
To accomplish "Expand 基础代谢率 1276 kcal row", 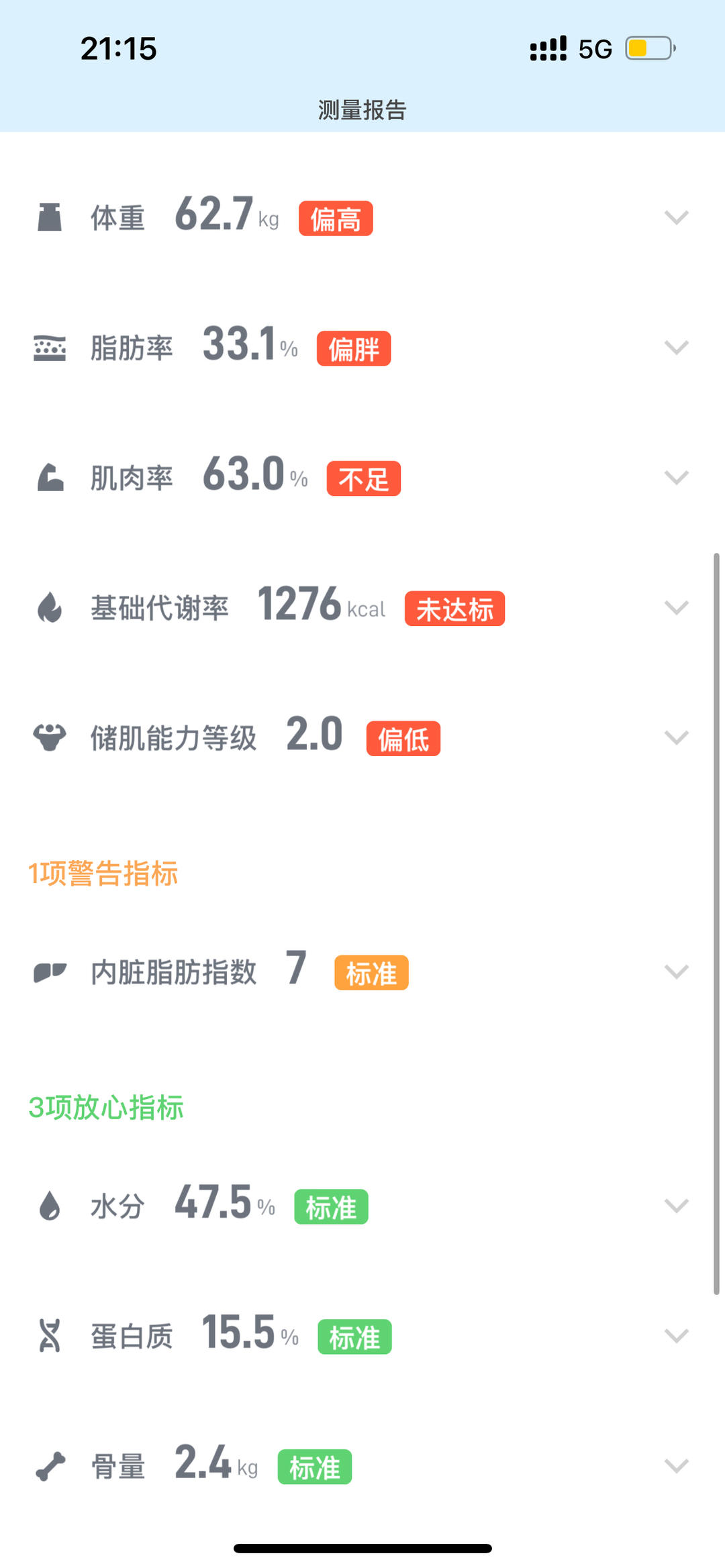I will 676,608.
